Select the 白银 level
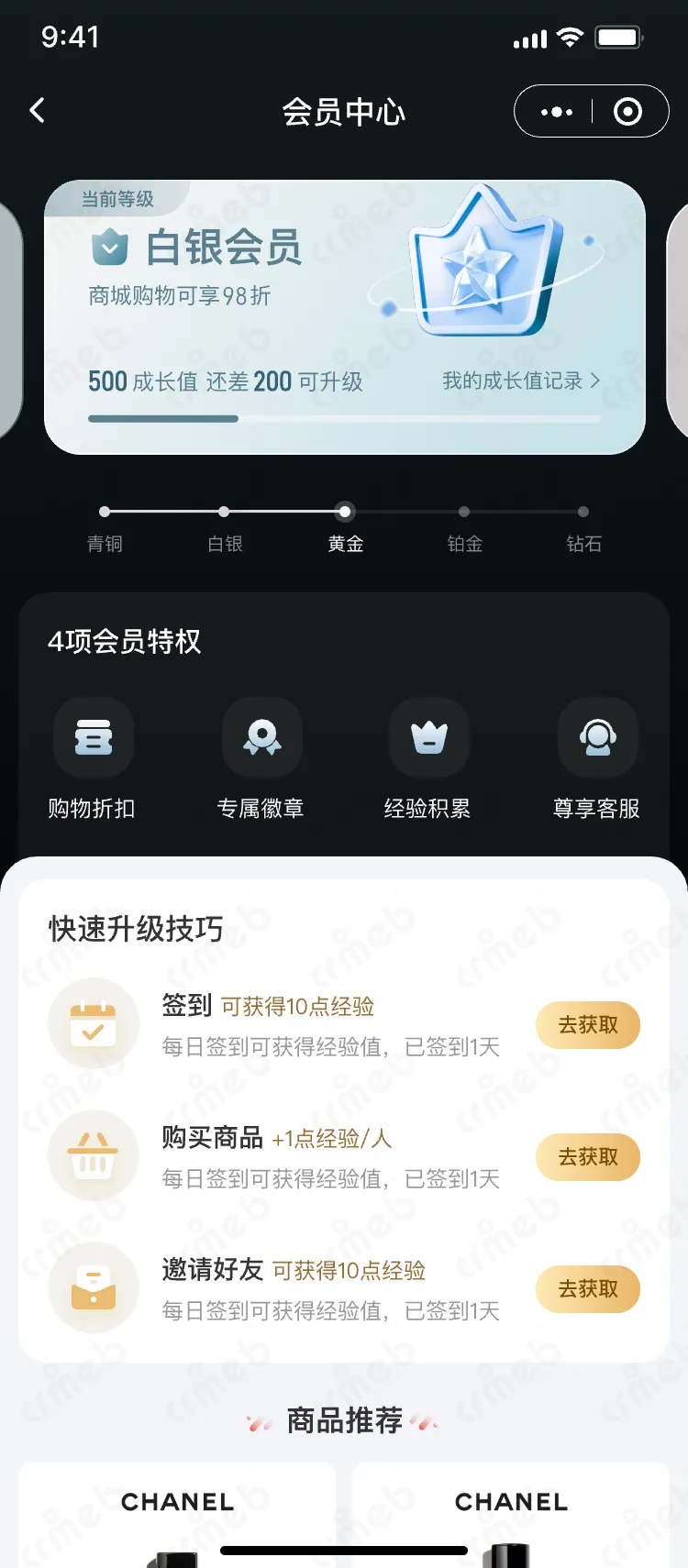 tap(225, 528)
